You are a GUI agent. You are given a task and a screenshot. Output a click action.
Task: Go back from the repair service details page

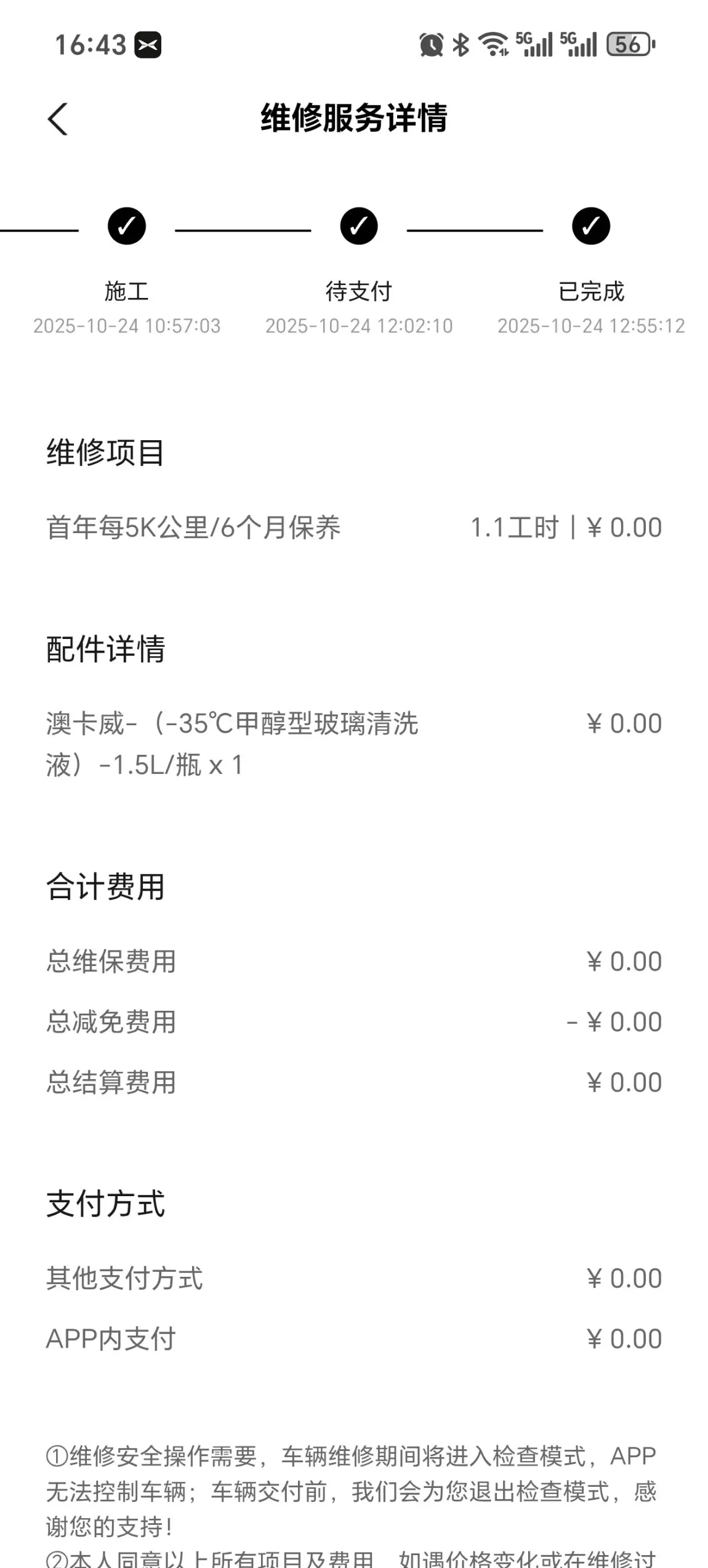tap(58, 119)
